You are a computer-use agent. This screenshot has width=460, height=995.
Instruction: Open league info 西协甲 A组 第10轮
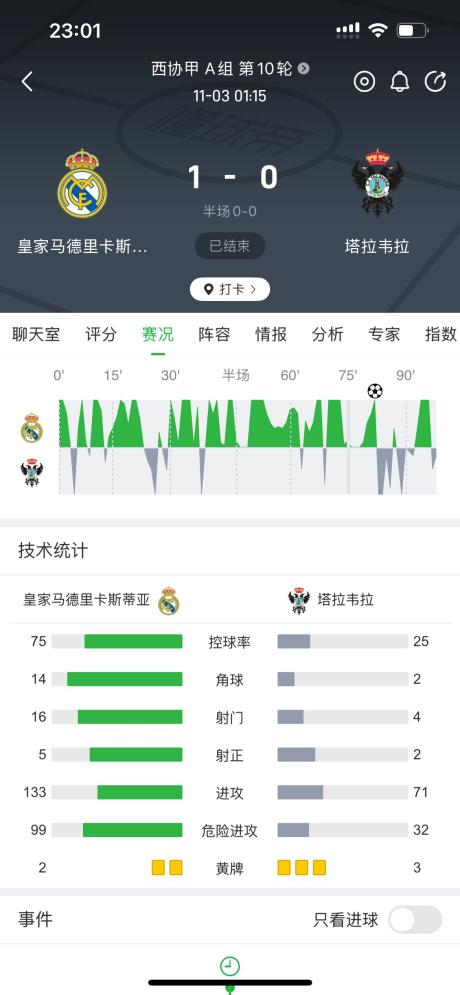click(230, 69)
